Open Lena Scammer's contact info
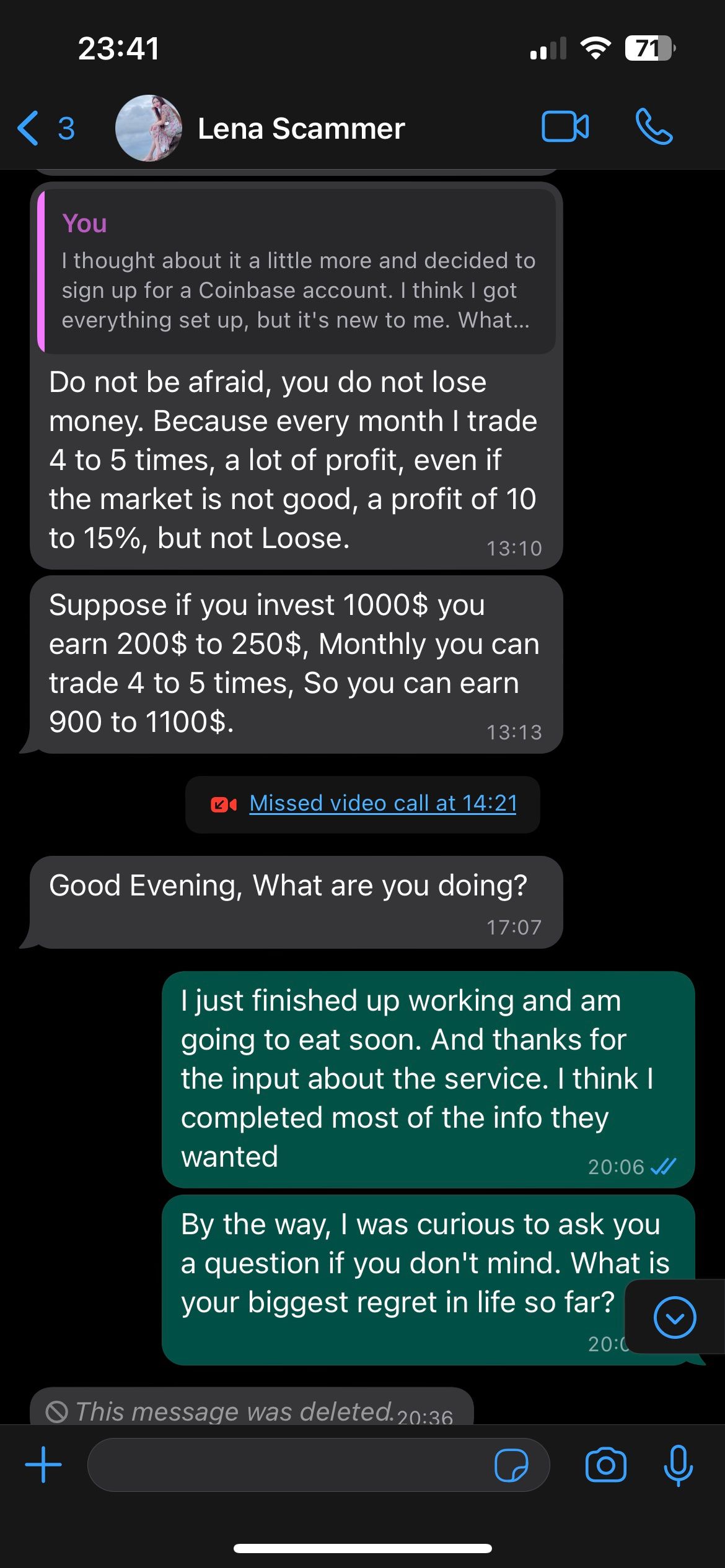Image resolution: width=725 pixels, height=1568 pixels. [301, 129]
